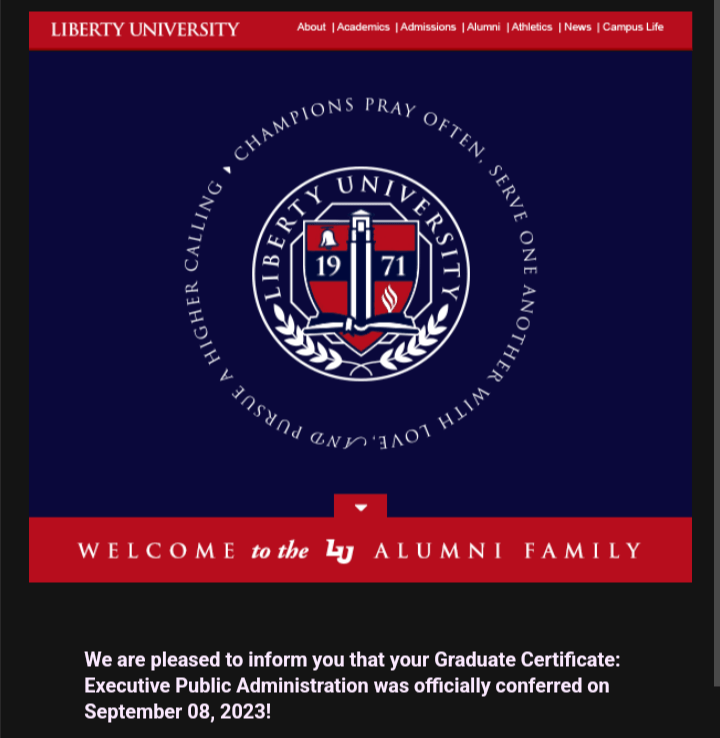The width and height of the screenshot is (720, 738).
Task: Open the Admissions link
Action: pyautogui.click(x=428, y=27)
